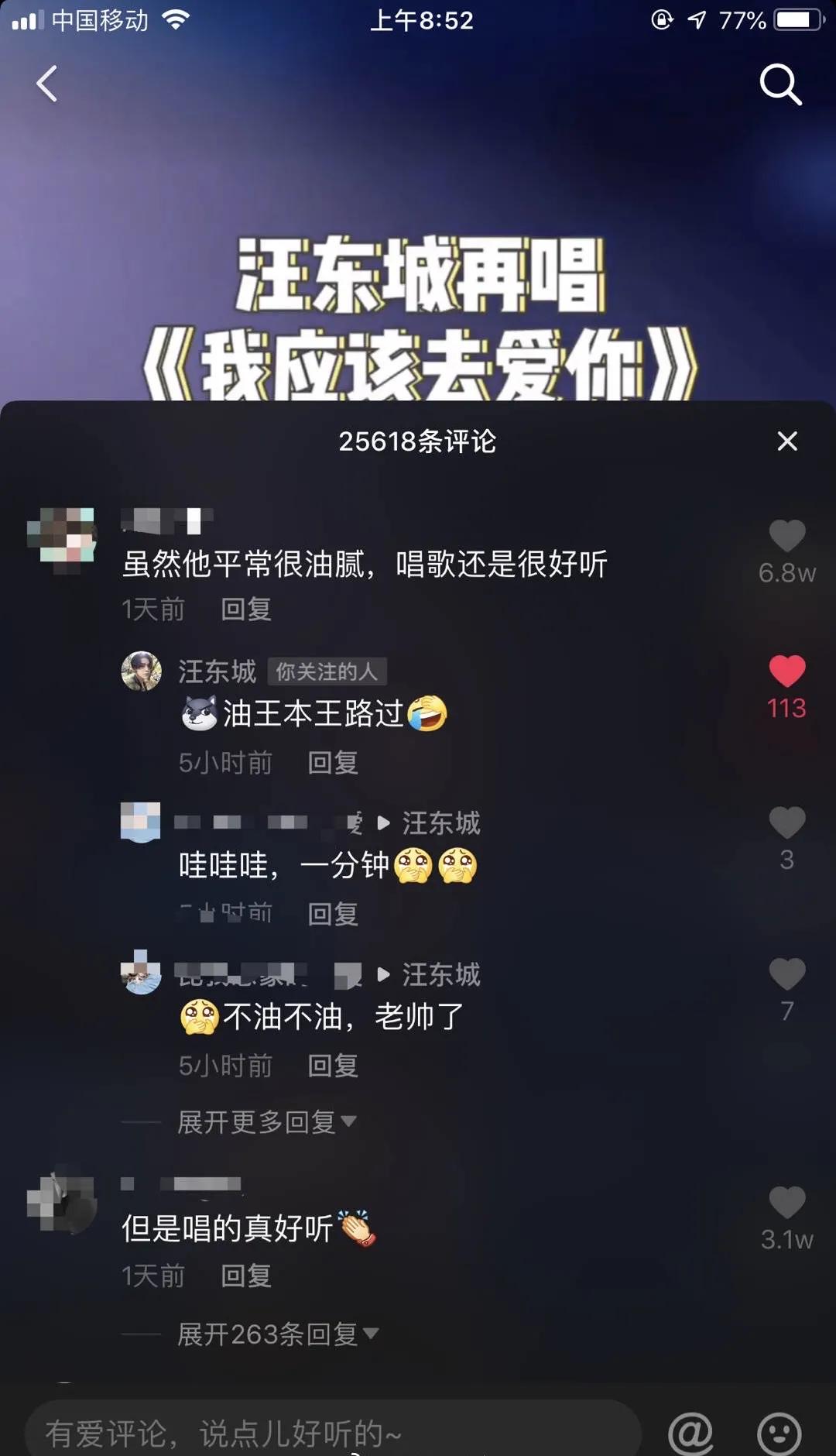
Task: Focus the comment box 有爱评论，说点儿好听的
Action: (333, 1433)
